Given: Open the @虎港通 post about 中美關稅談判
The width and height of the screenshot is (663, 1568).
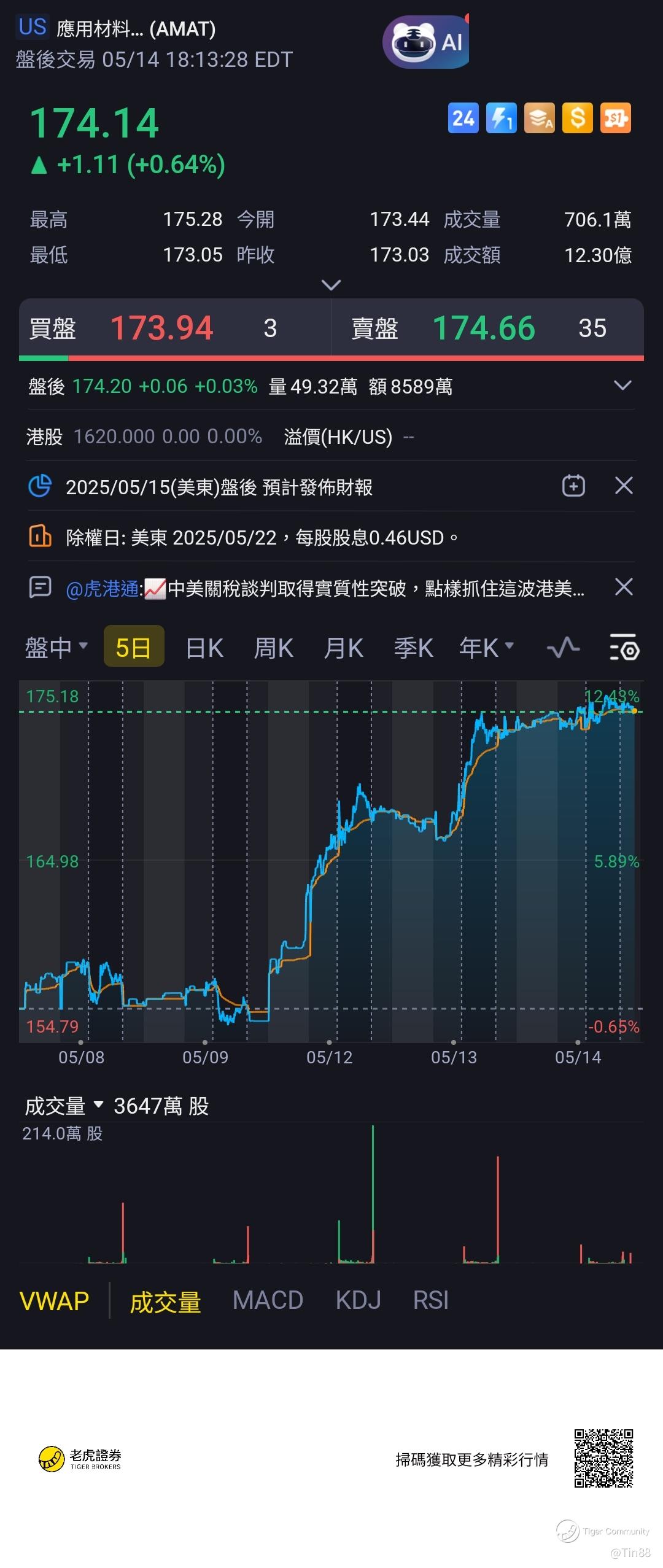Looking at the screenshot, I should tap(325, 588).
